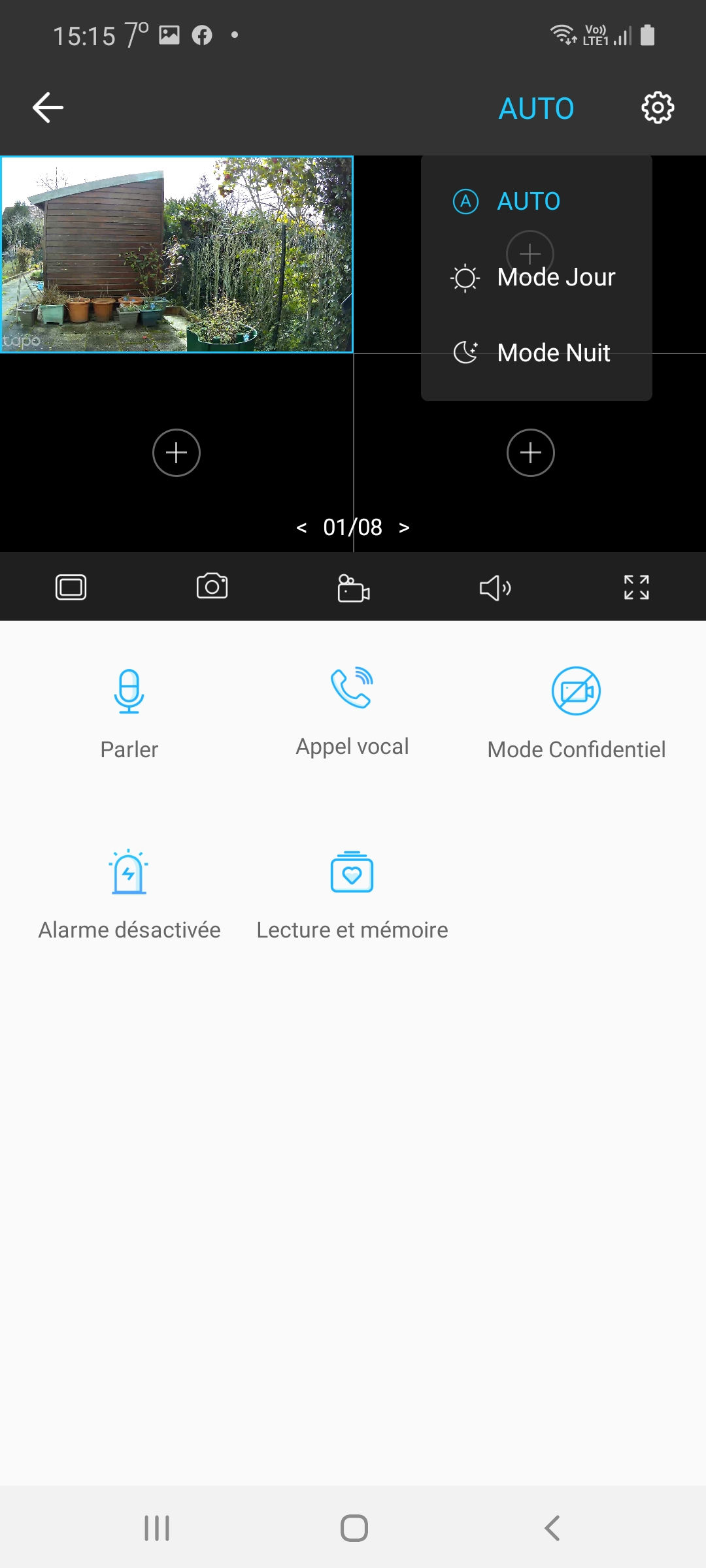Start an Appel vocal
This screenshot has height=1568, width=706.
352,711
